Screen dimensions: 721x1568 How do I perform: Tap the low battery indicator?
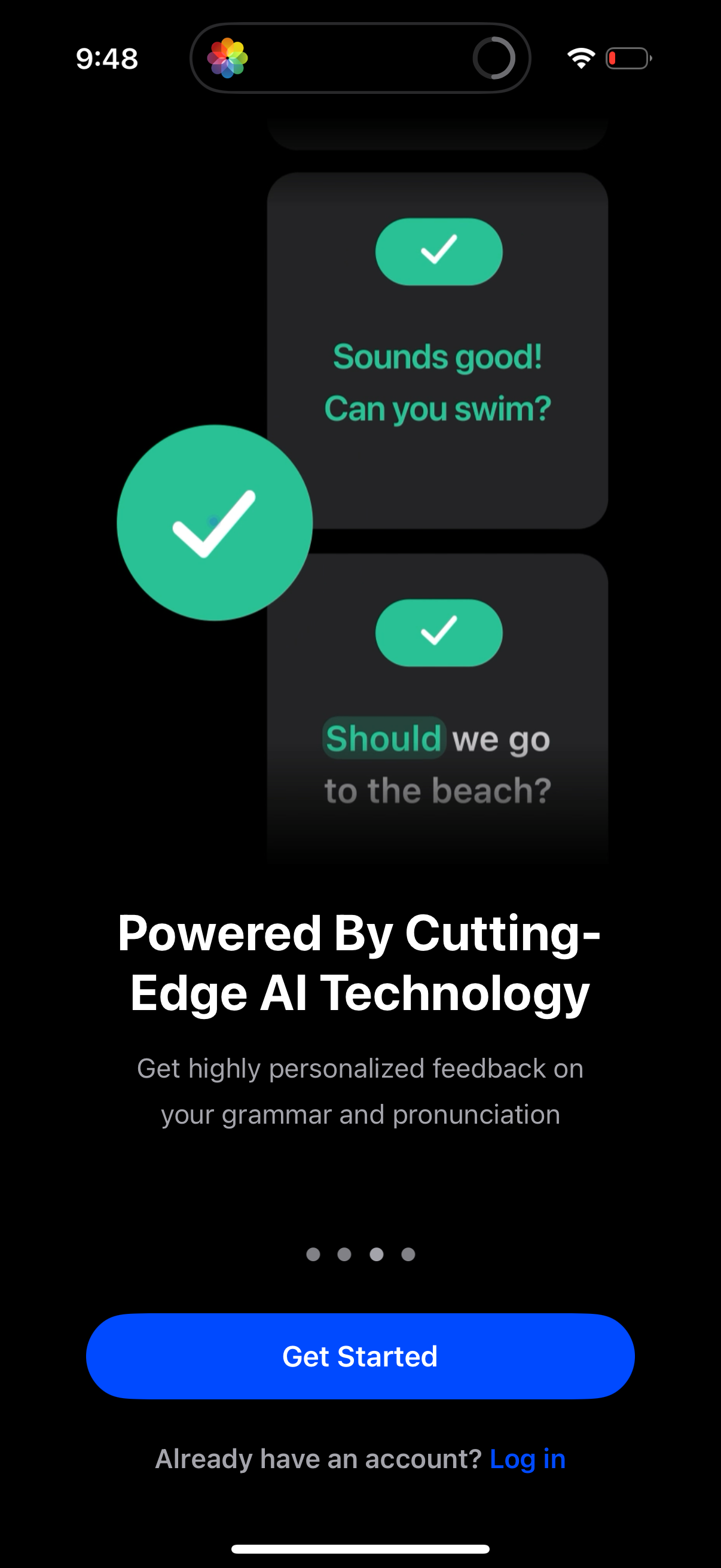[627, 57]
